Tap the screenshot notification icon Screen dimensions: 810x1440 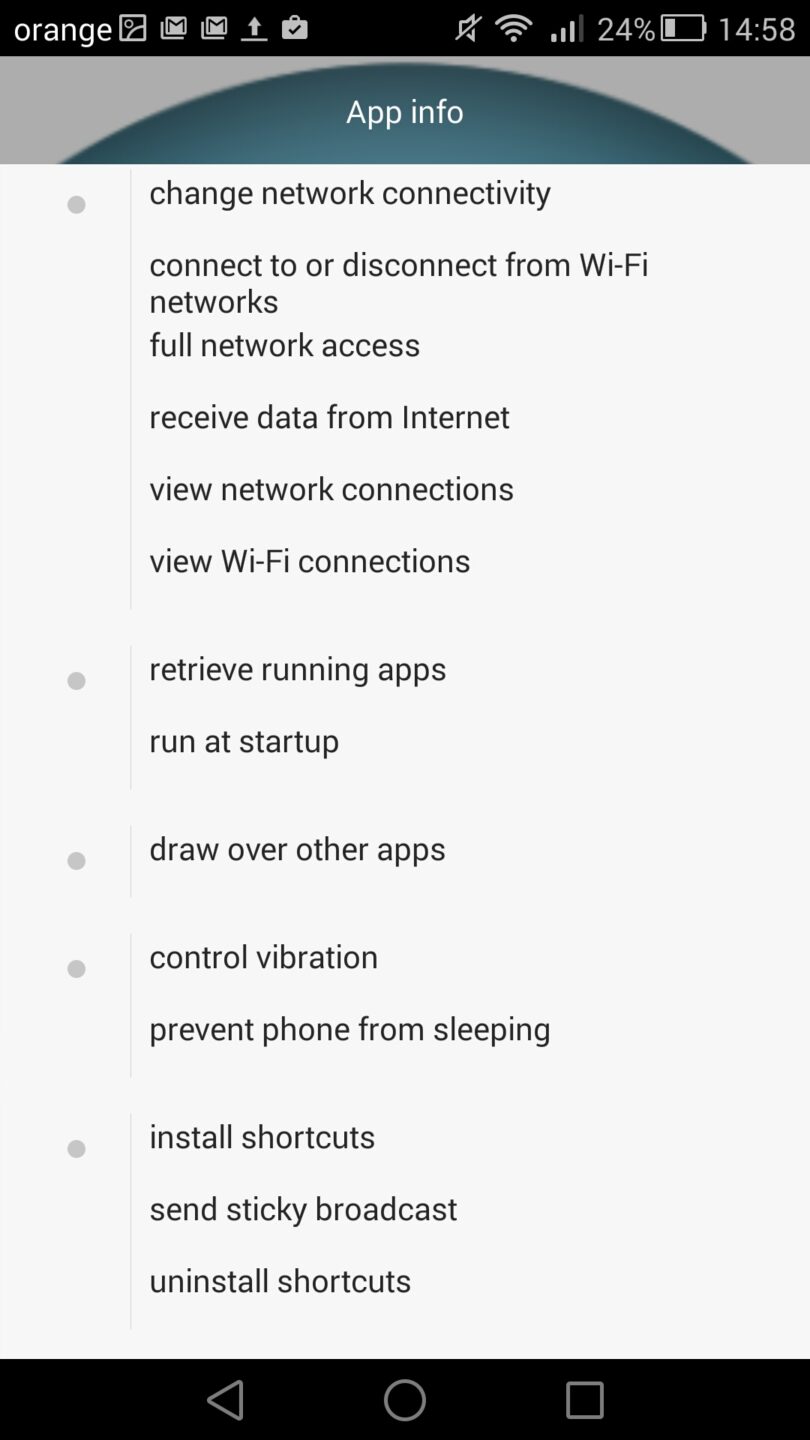(x=133, y=27)
